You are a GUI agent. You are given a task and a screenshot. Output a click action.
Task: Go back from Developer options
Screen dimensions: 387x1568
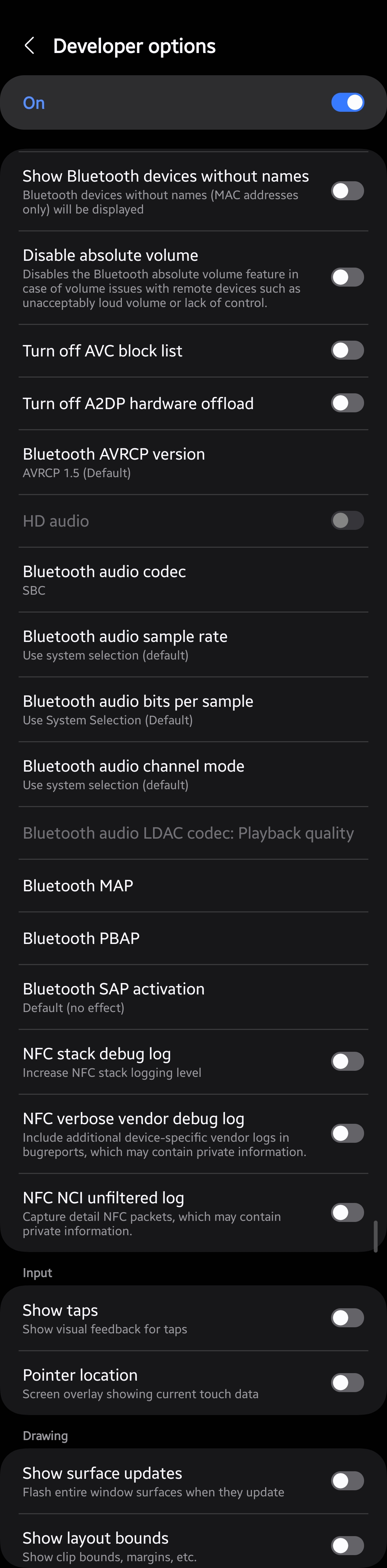pos(29,45)
